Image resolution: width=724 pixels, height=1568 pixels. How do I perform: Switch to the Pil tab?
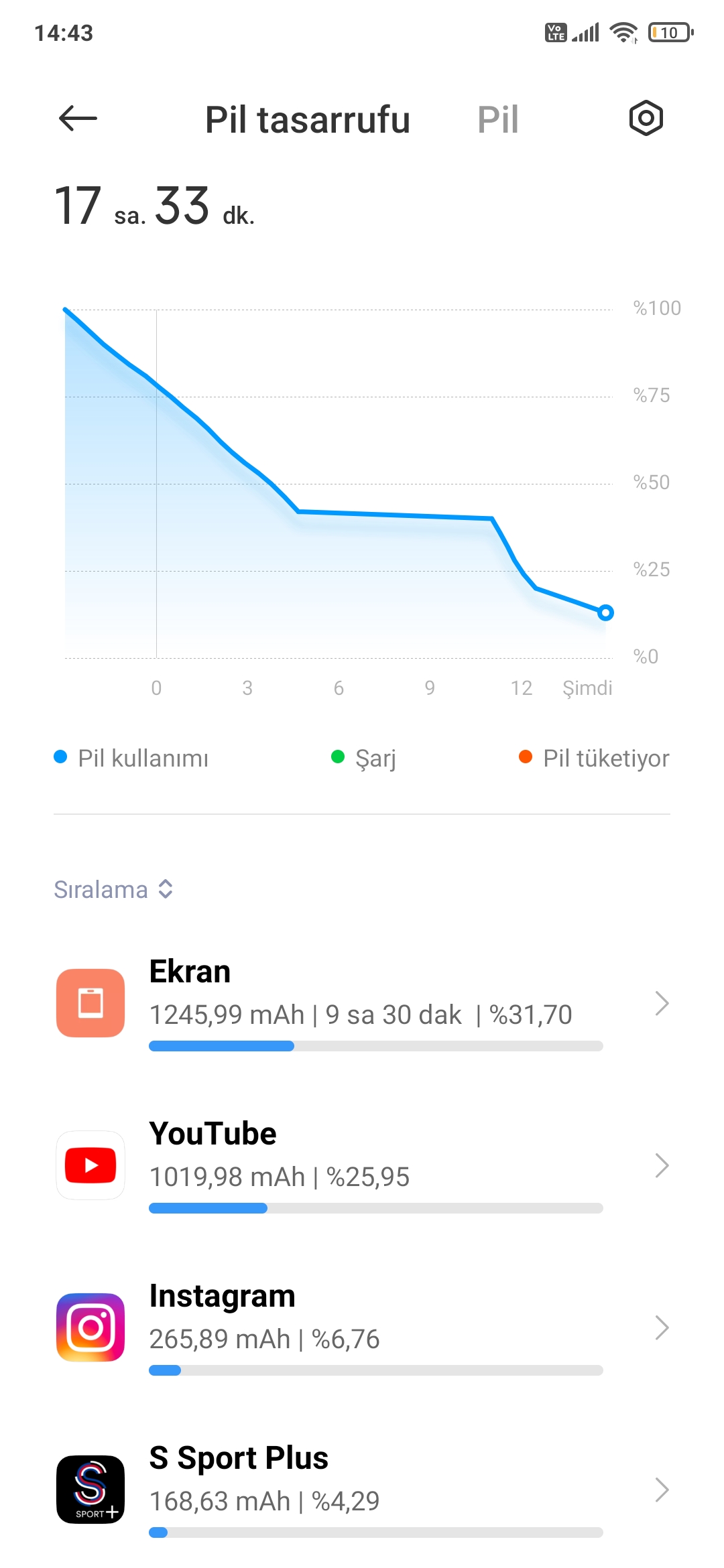[x=497, y=120]
